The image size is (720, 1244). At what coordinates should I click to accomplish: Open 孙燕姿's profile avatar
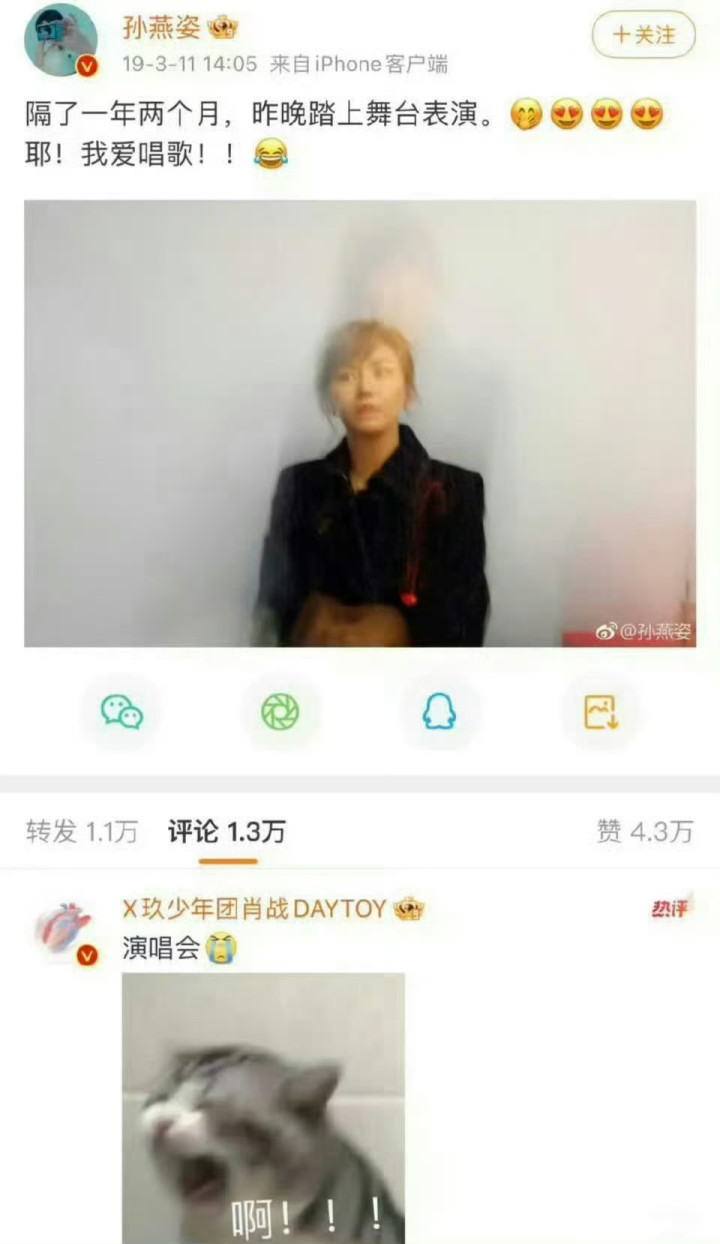[61, 40]
